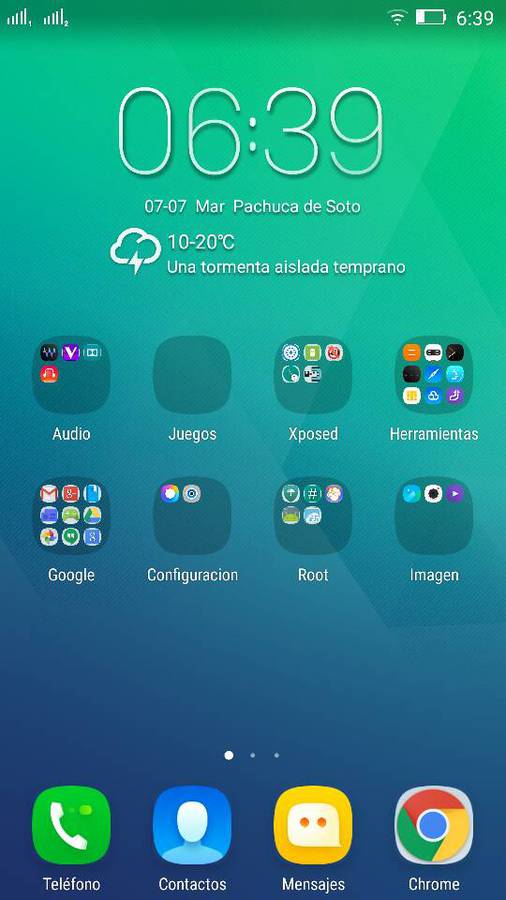This screenshot has height=900, width=506.
Task: Open the Imagen folder
Action: point(434,516)
